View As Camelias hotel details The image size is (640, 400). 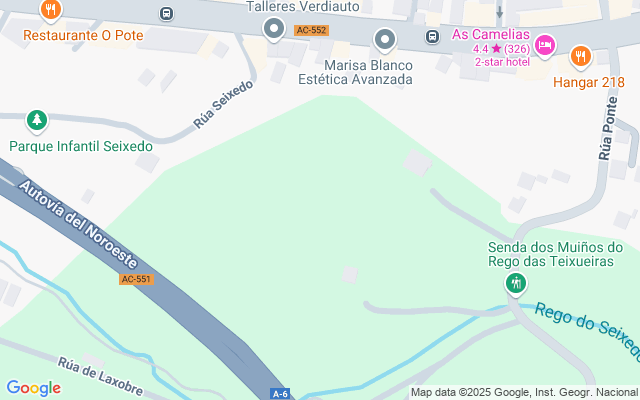coord(545,45)
